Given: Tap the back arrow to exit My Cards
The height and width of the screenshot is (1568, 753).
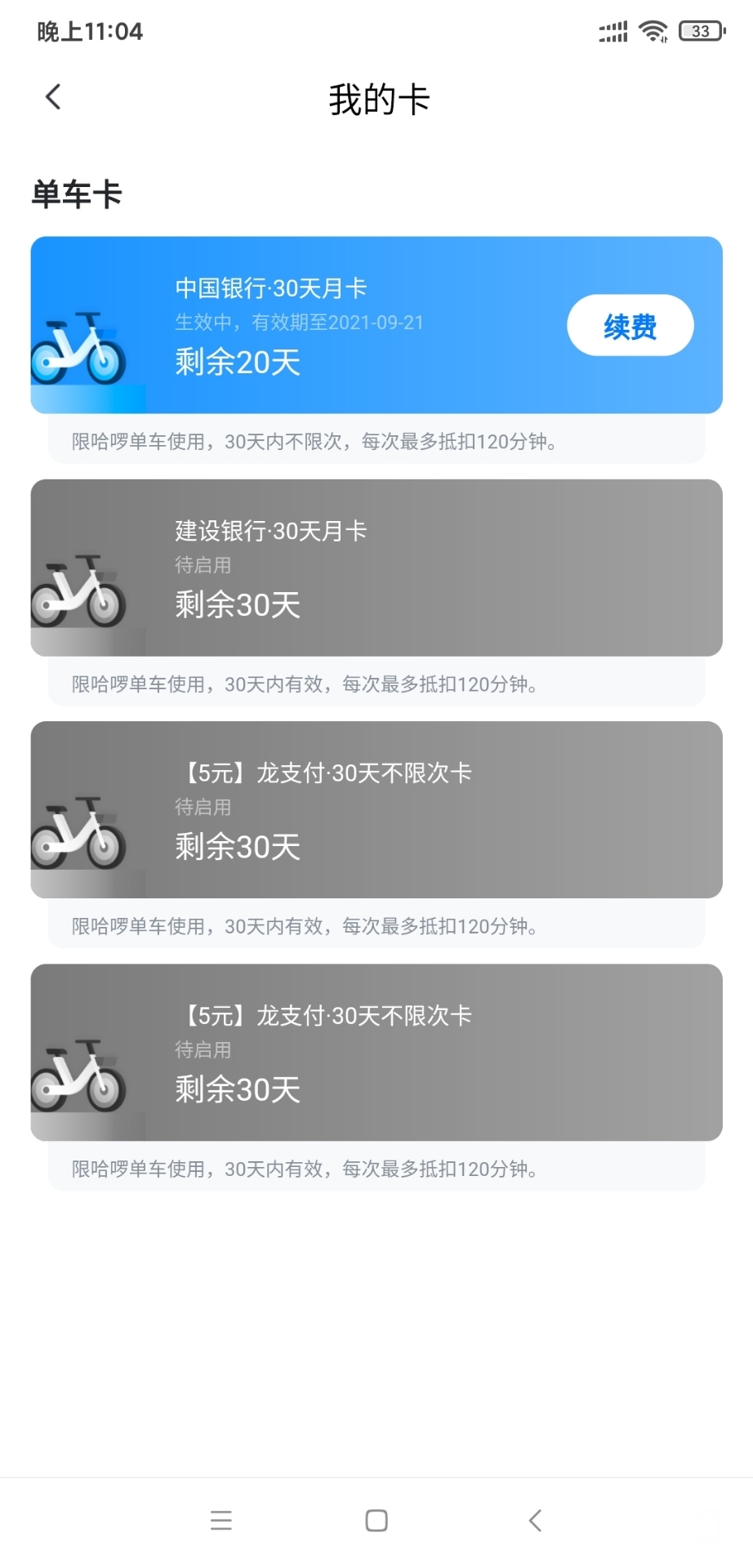Looking at the screenshot, I should tap(53, 96).
